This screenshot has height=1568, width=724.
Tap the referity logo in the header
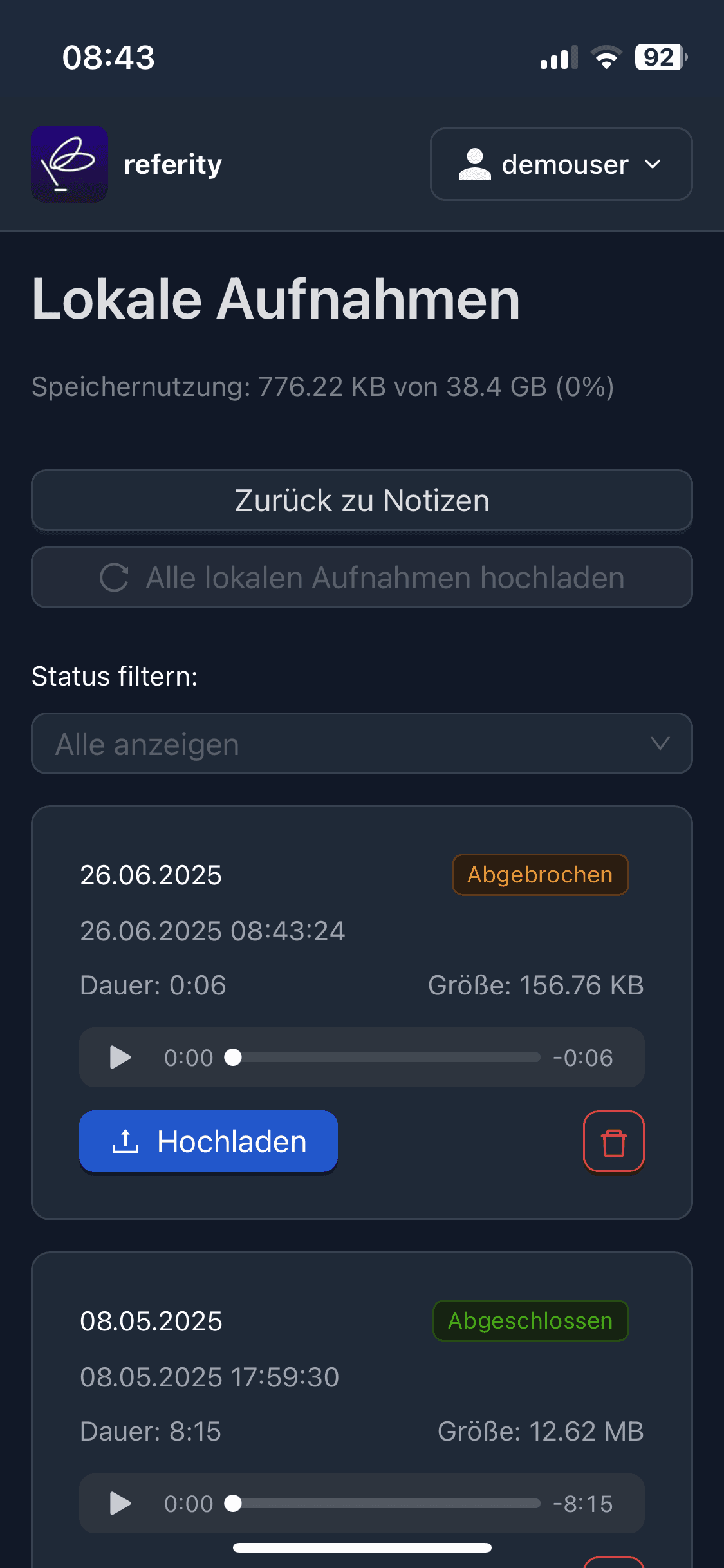70,164
